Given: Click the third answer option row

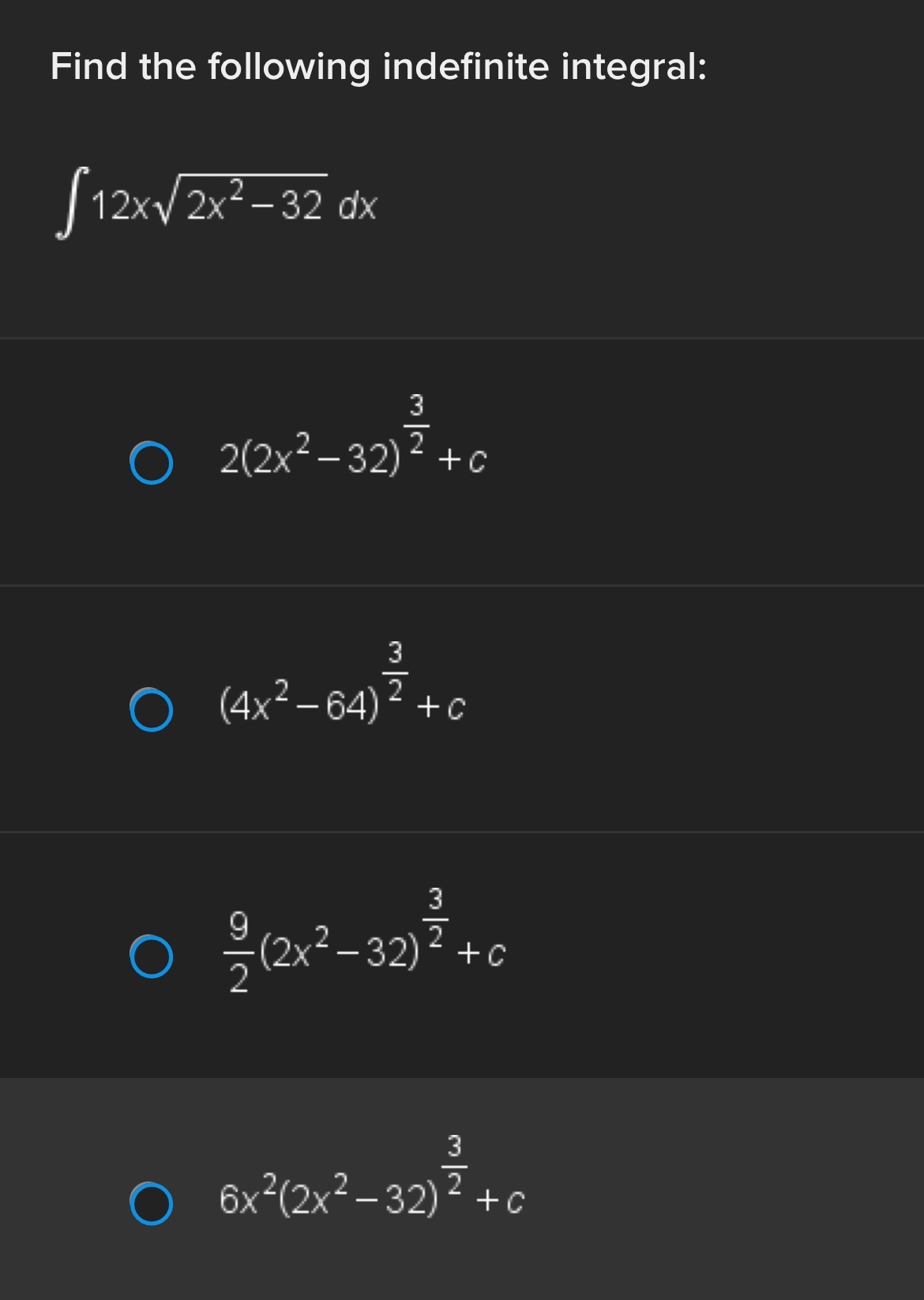Looking at the screenshot, I should [x=462, y=956].
